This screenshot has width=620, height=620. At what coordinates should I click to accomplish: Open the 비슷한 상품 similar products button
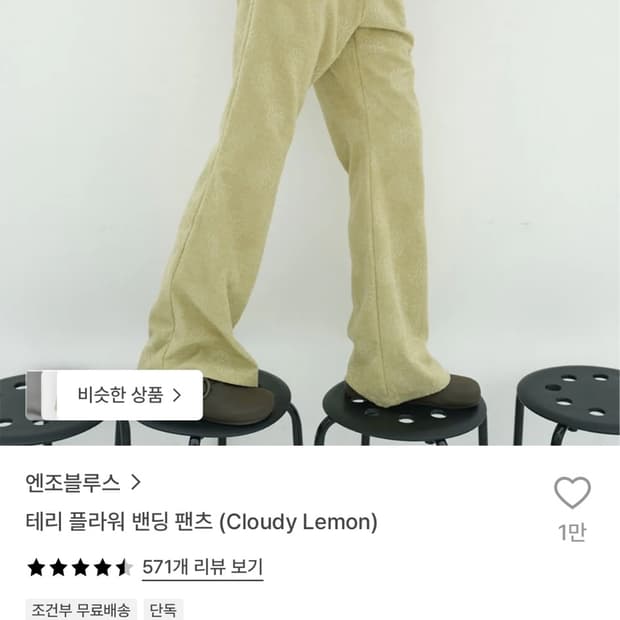pyautogui.click(x=114, y=395)
